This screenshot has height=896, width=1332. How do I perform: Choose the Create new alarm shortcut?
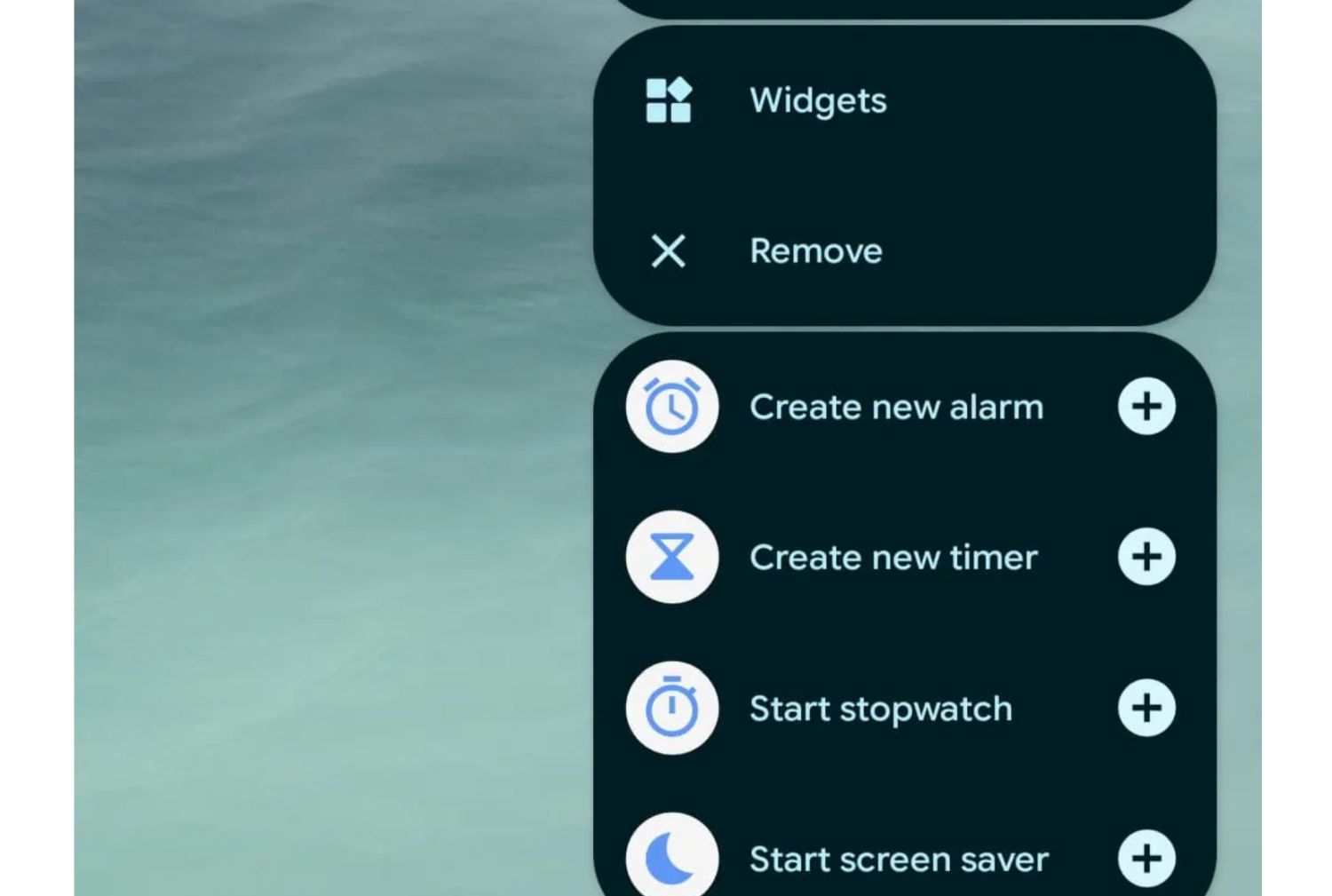pyautogui.click(x=895, y=407)
